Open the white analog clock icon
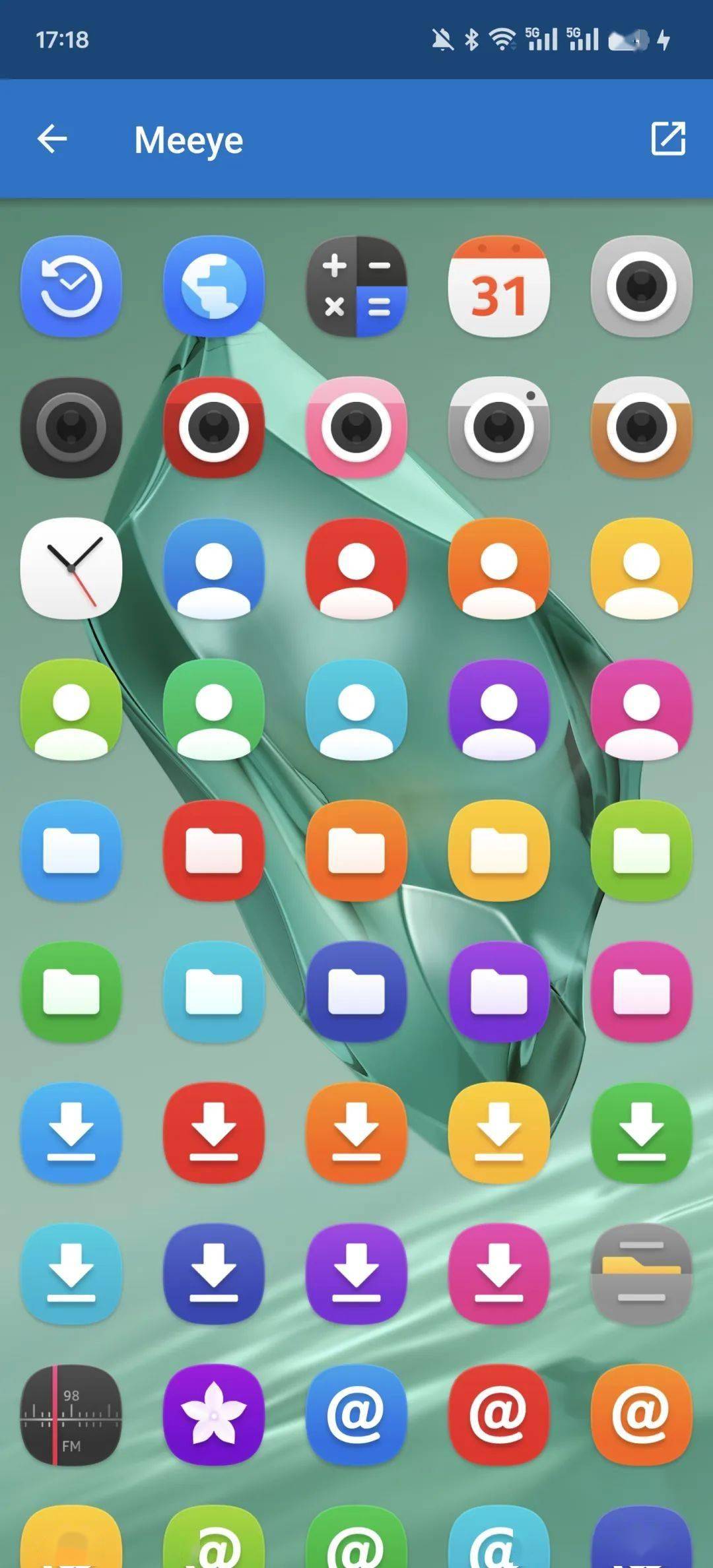The image size is (713, 1568). [71, 568]
